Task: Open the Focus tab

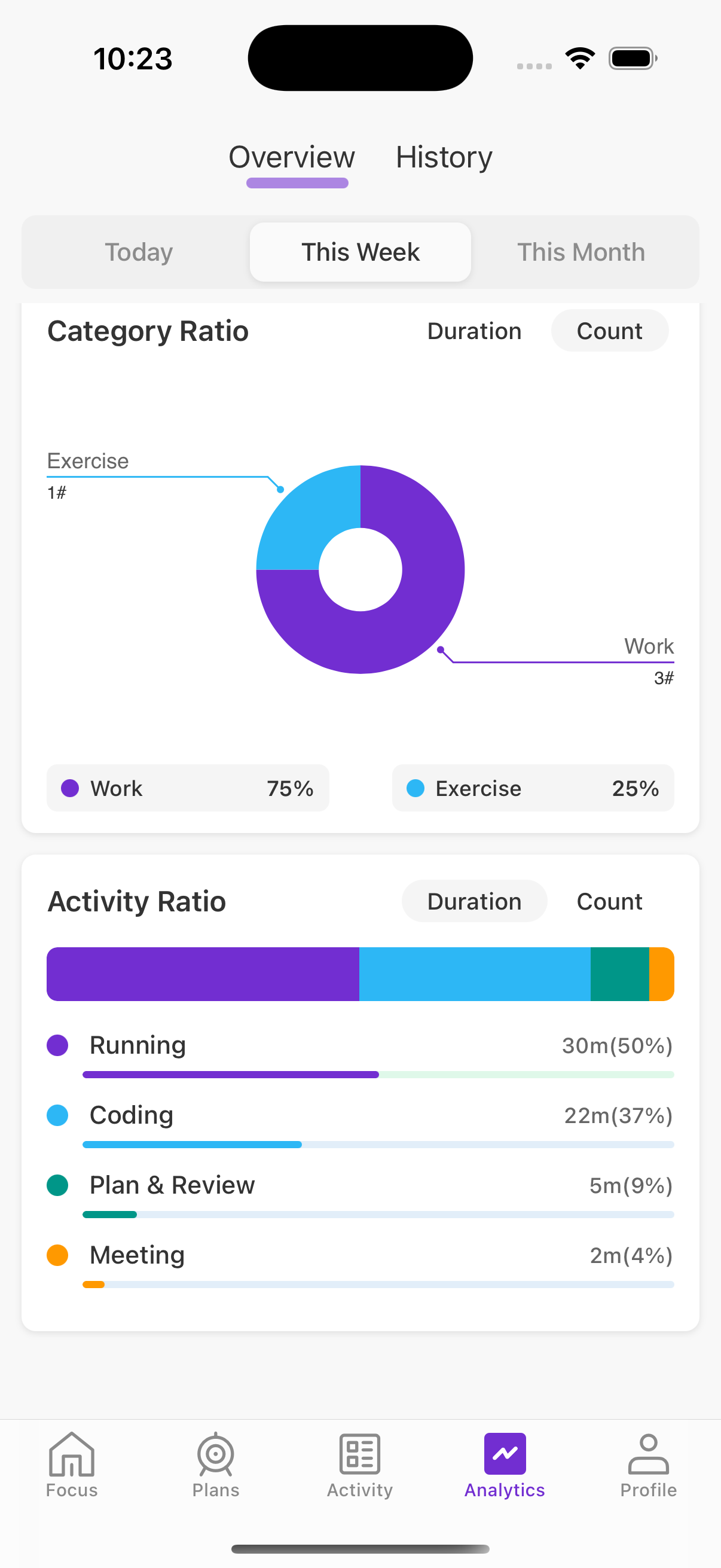Action: [72, 1465]
